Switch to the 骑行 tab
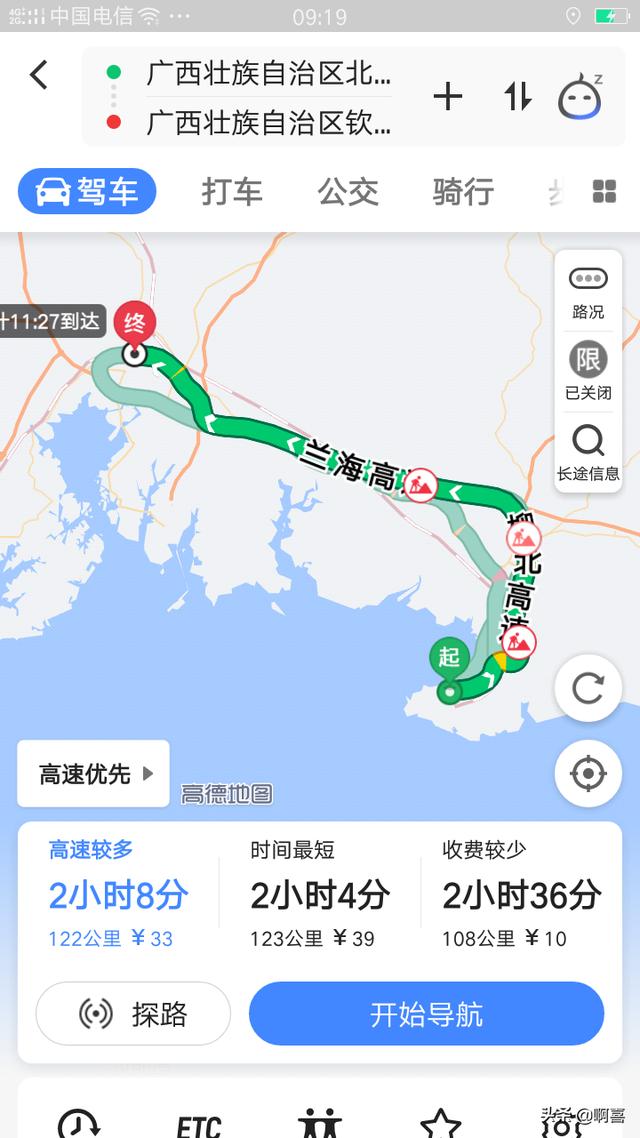This screenshot has height=1138, width=640. click(x=464, y=192)
